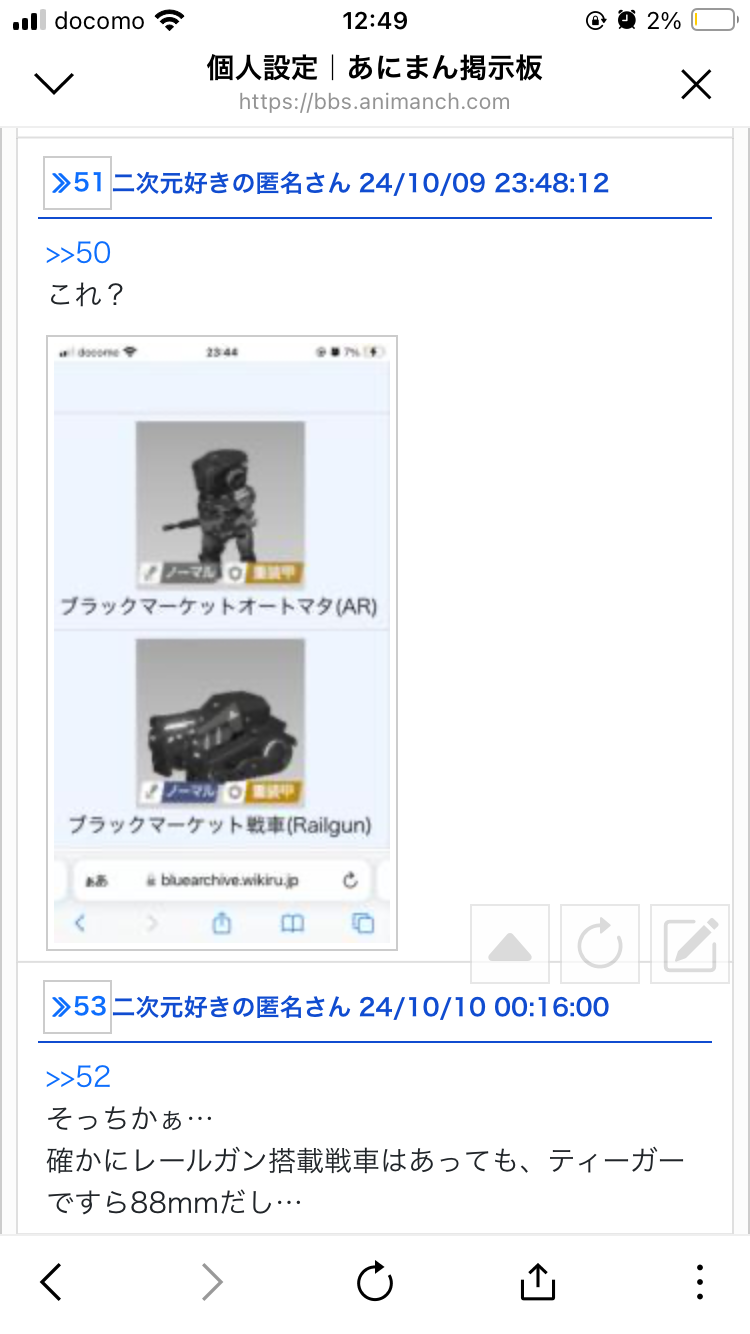Reload the thread with the floating refresh button
Viewport: 750px width, 1334px height.
[x=600, y=944]
